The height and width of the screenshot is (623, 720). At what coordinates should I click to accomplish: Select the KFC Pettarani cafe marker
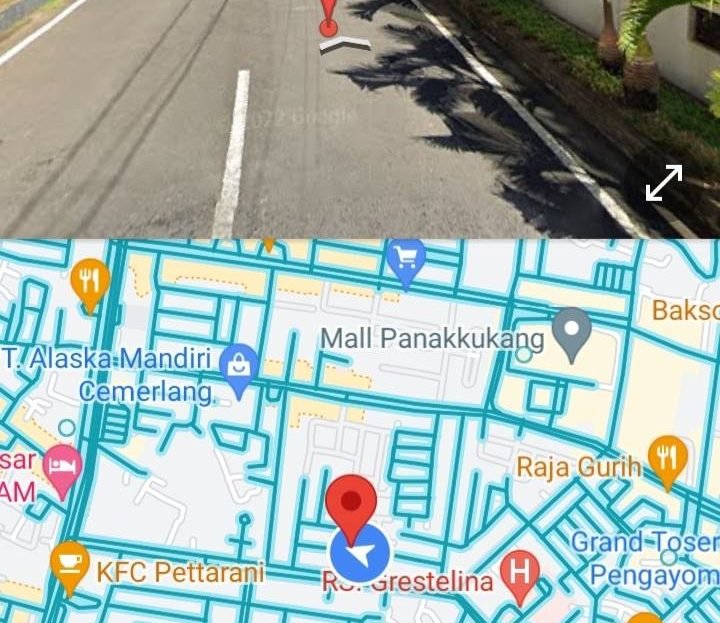[x=69, y=564]
